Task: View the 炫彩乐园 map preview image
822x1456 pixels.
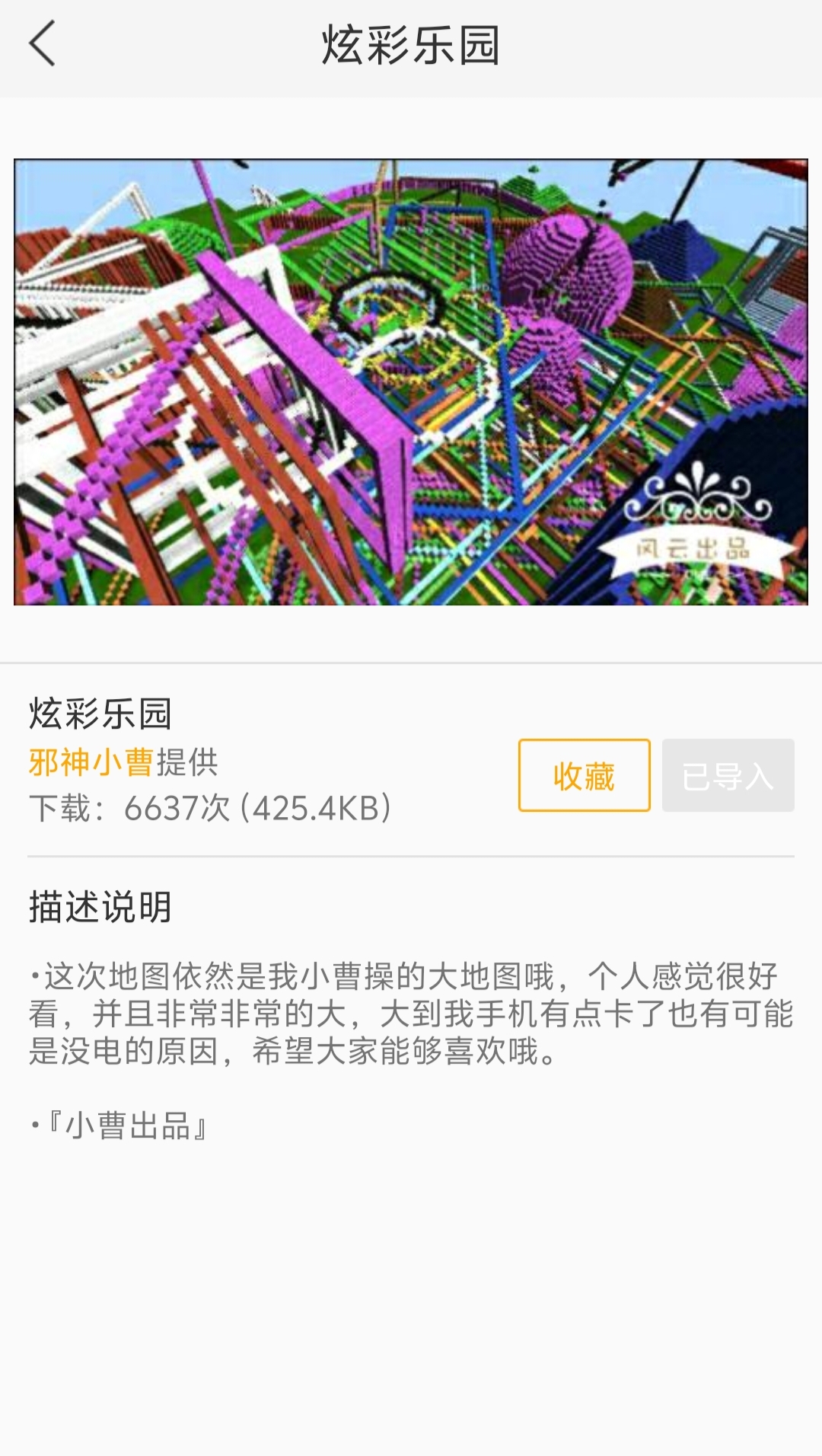Action: pos(411,382)
